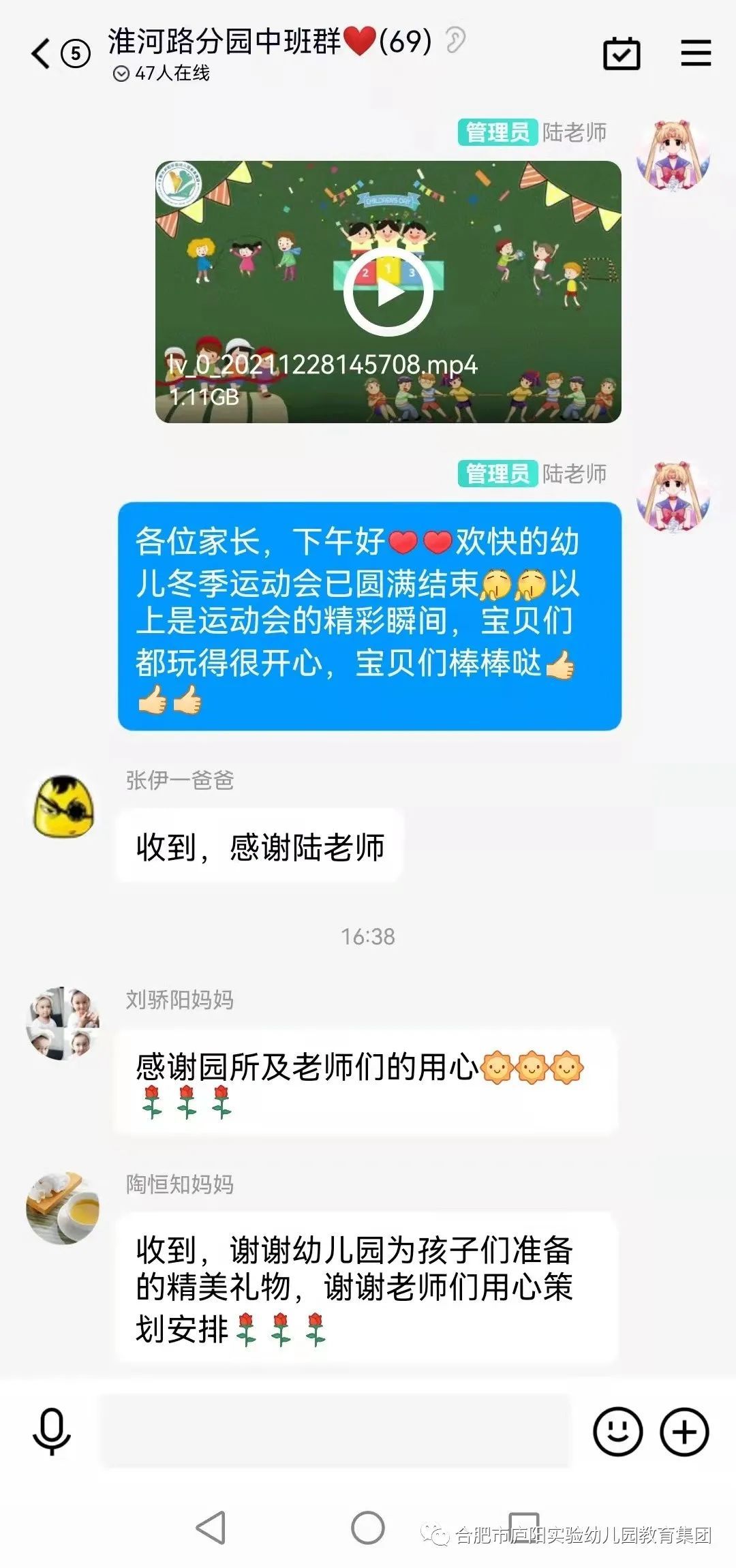Open 陆老师's avatar beside the video message
Viewport: 736px width, 1568px height.
pos(673,155)
